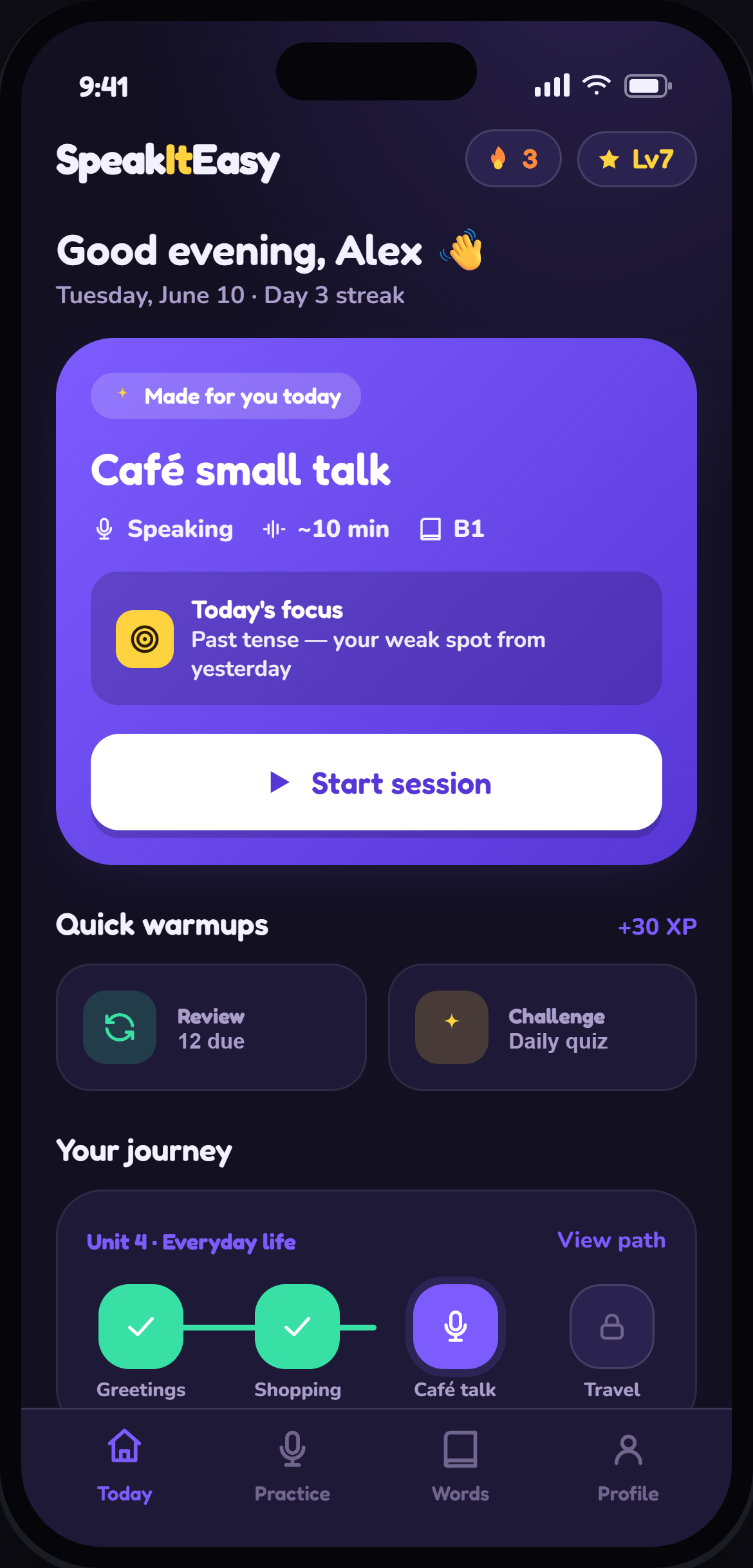Open the Review warmup with 12 due
This screenshot has height=1568, width=753.
coord(211,1027)
